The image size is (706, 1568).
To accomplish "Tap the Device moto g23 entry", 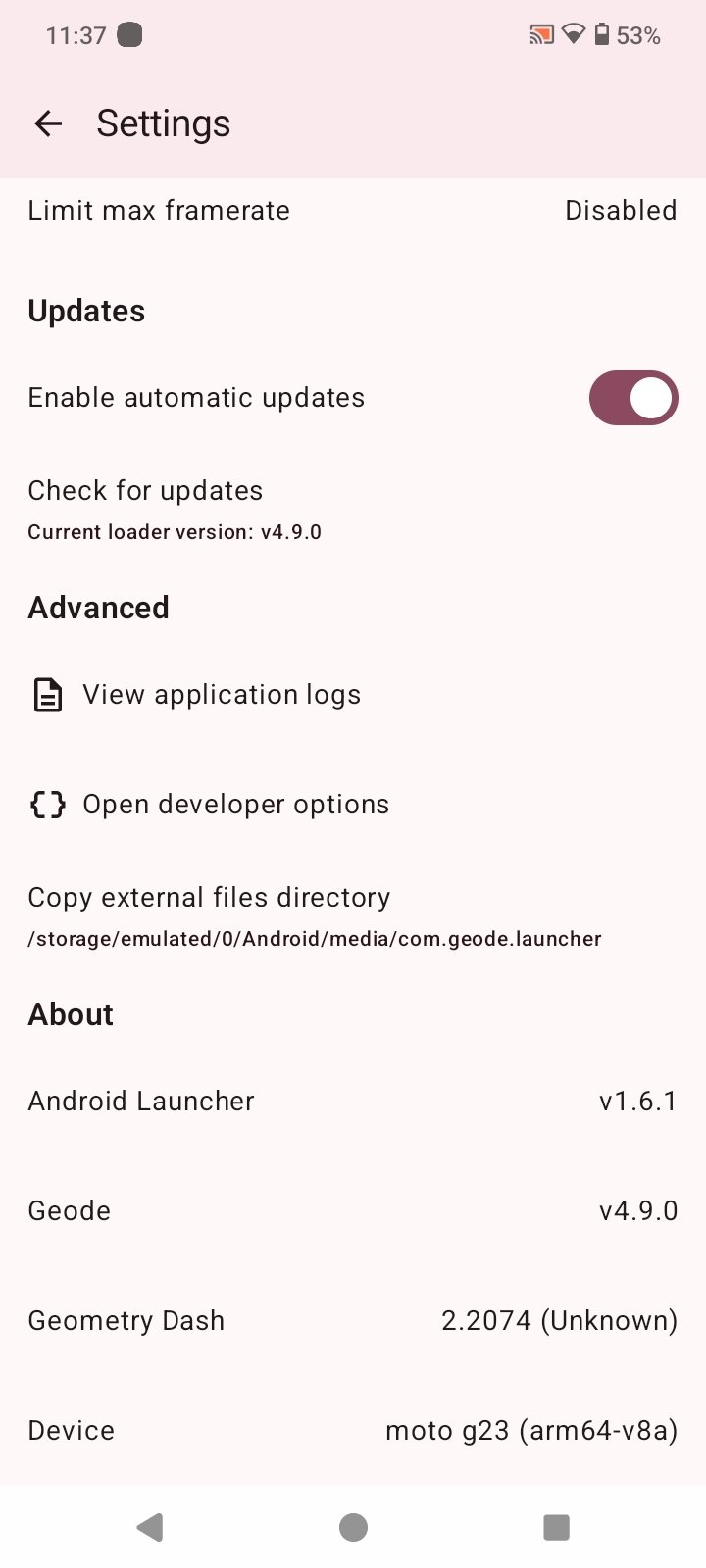I will 353,1430.
